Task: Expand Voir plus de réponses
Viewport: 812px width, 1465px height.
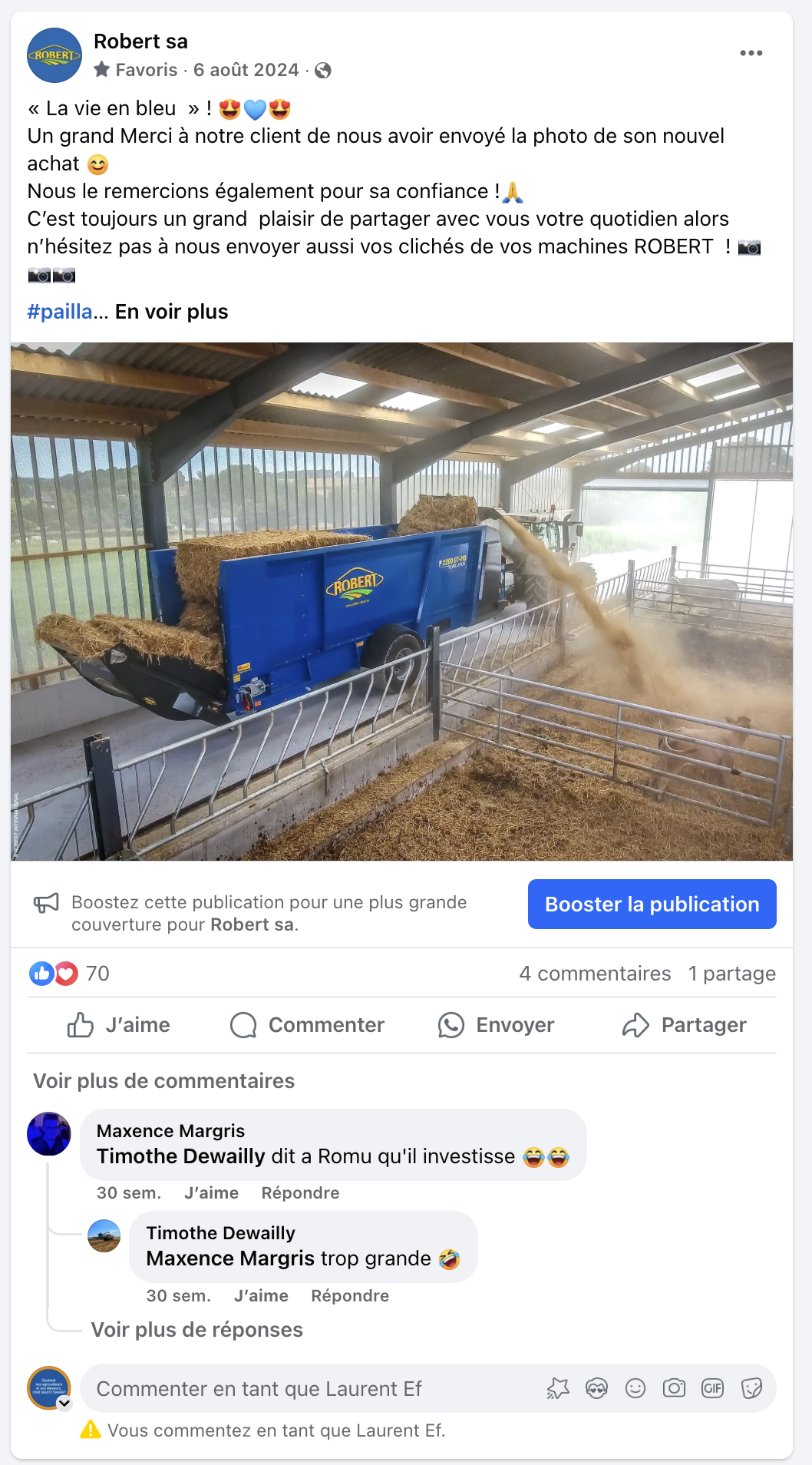Action: [197, 1330]
